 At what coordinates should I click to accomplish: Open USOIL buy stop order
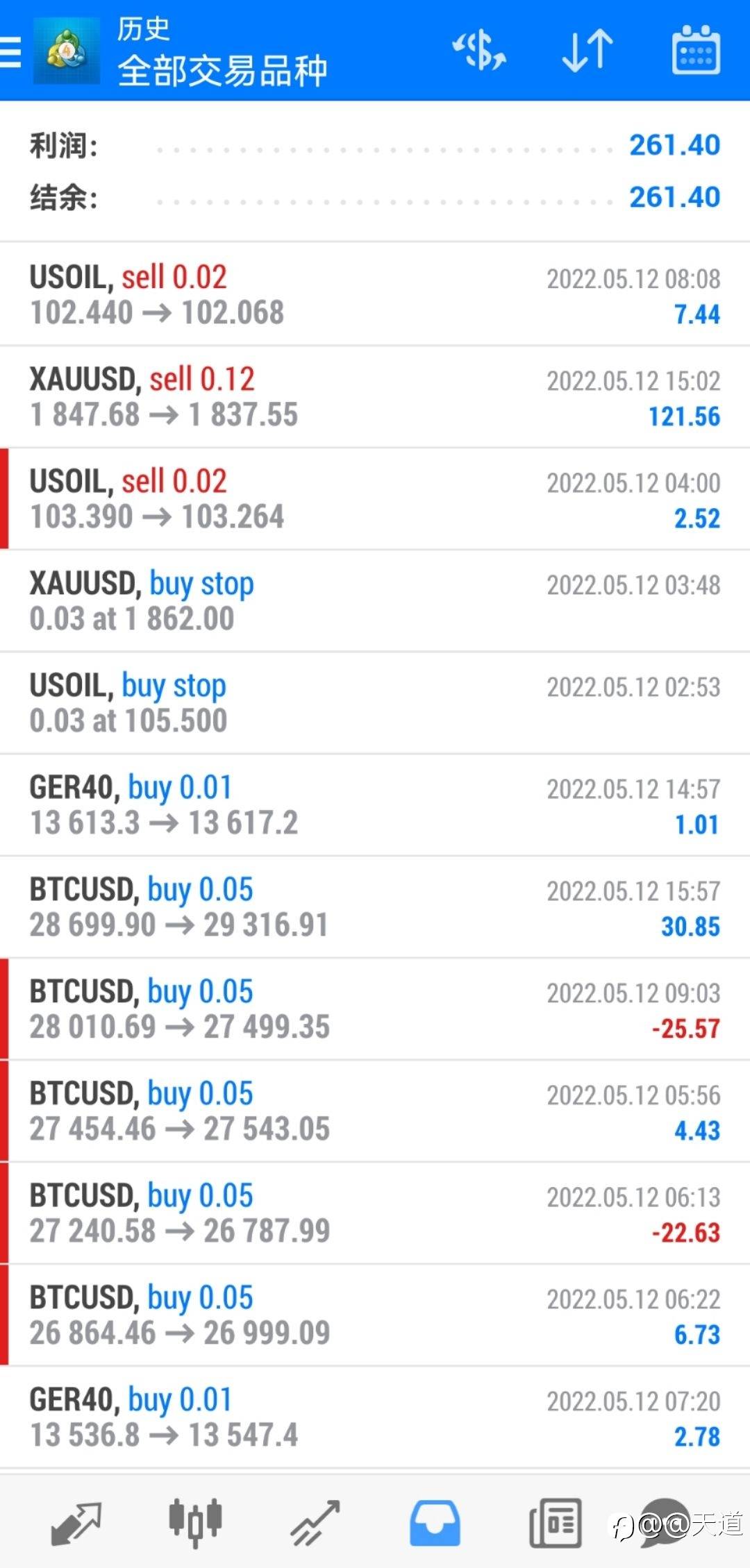point(375,702)
